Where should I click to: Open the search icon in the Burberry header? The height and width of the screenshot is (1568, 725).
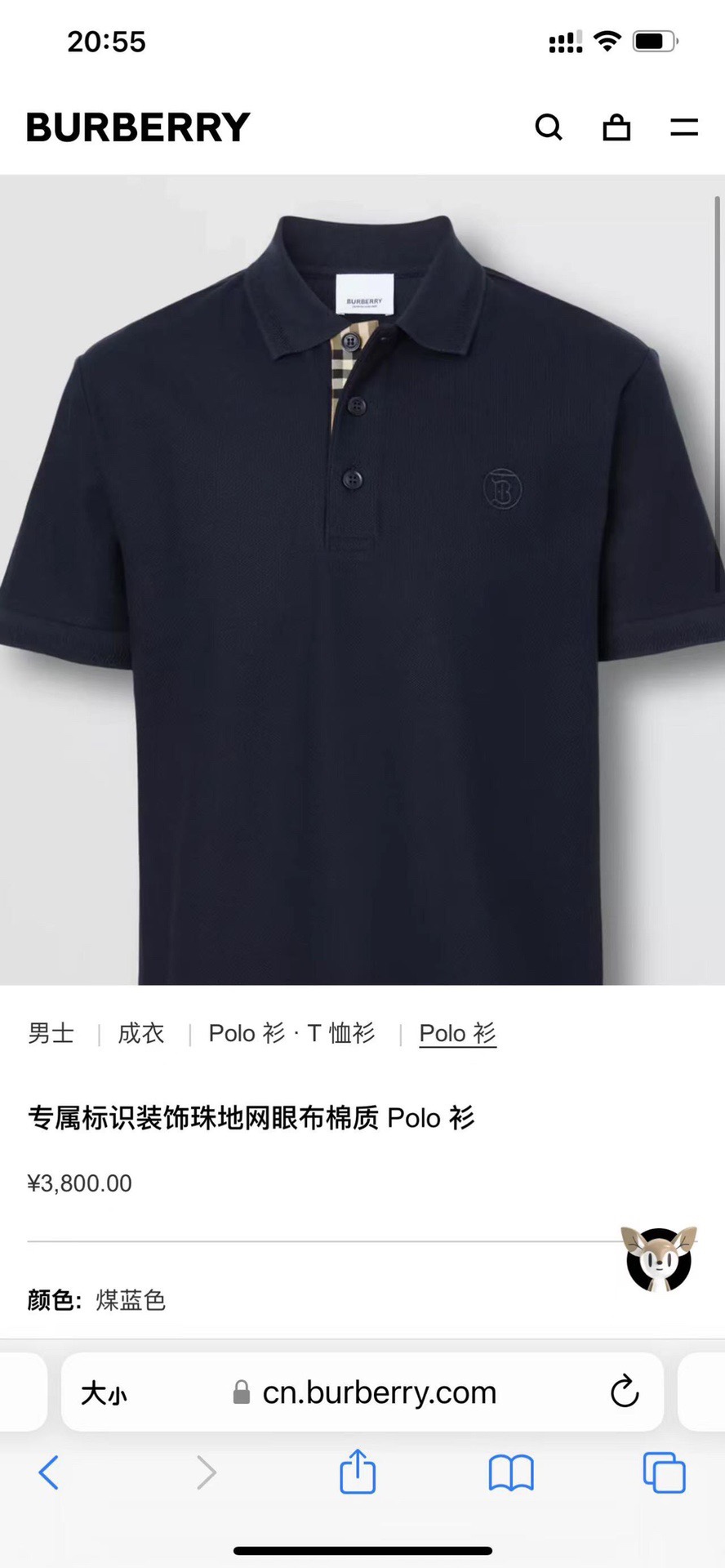click(x=549, y=127)
